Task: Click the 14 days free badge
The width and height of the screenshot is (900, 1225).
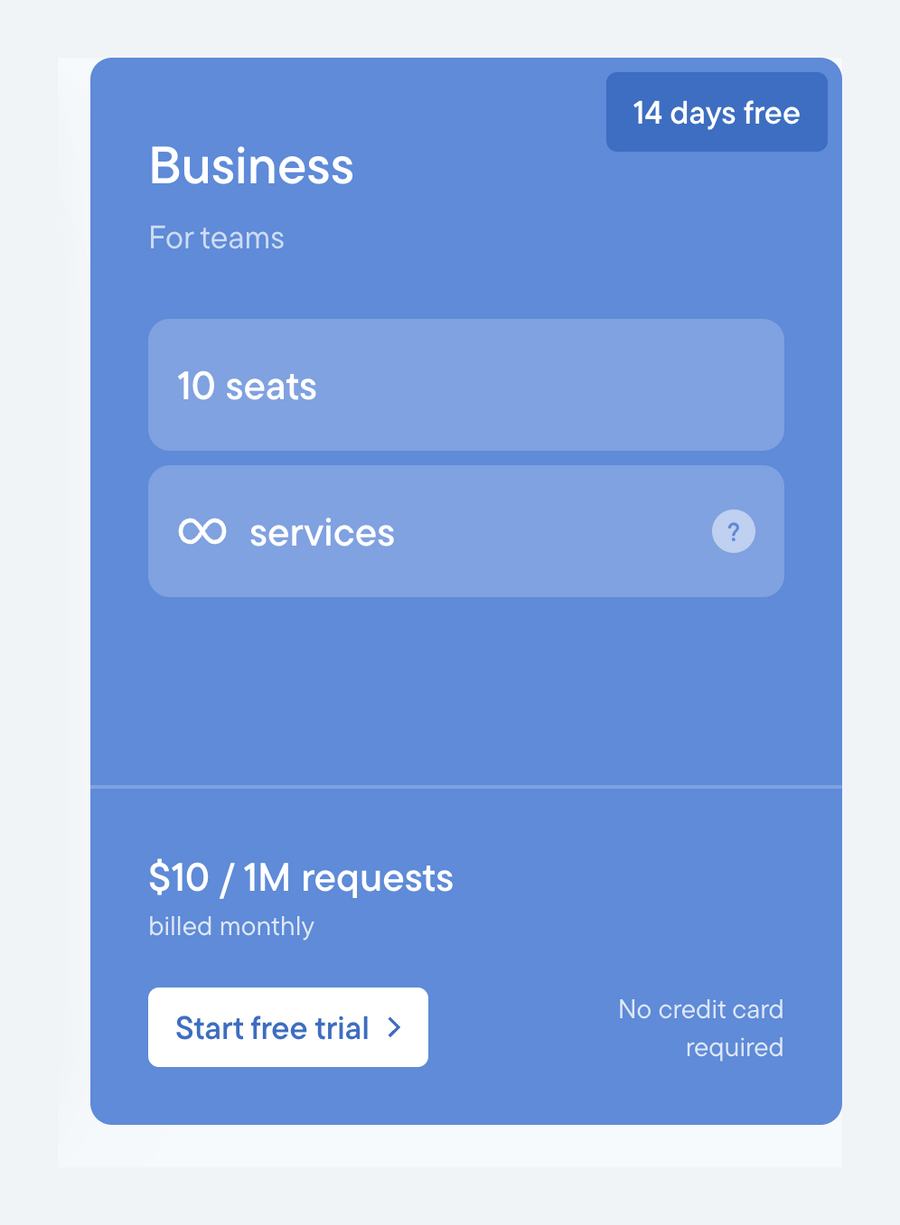Action: point(716,112)
